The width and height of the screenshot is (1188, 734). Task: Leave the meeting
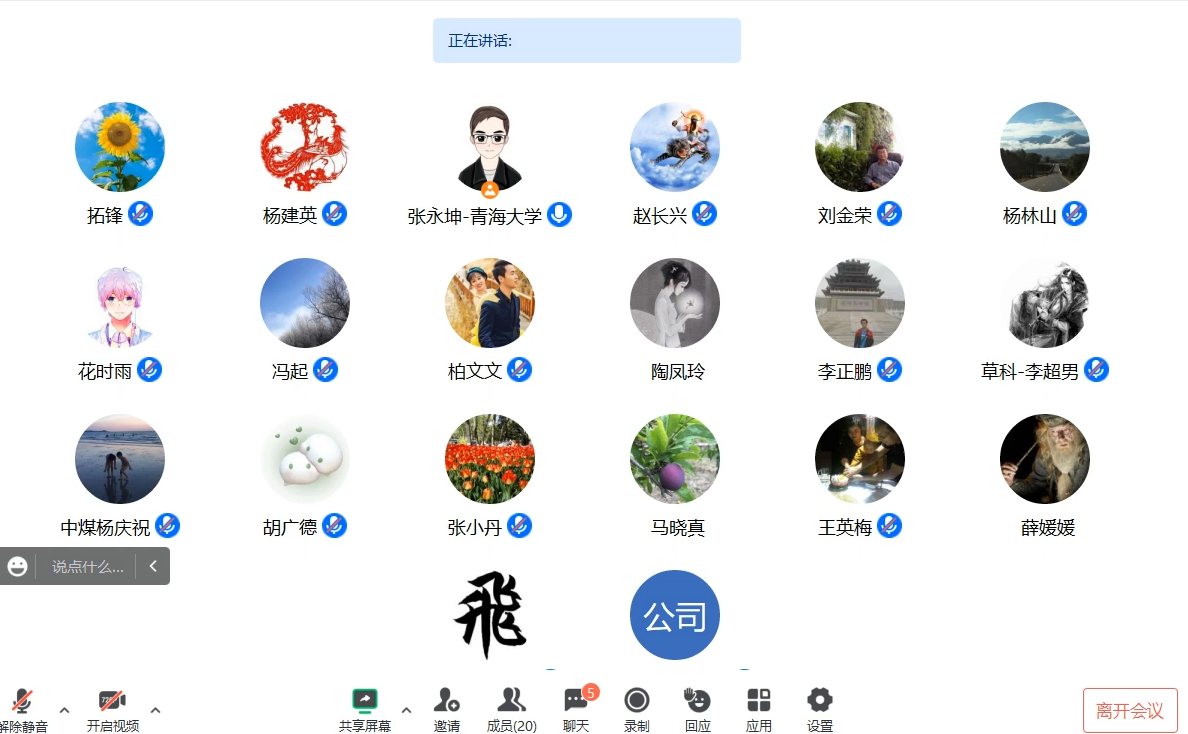pyautogui.click(x=1130, y=710)
